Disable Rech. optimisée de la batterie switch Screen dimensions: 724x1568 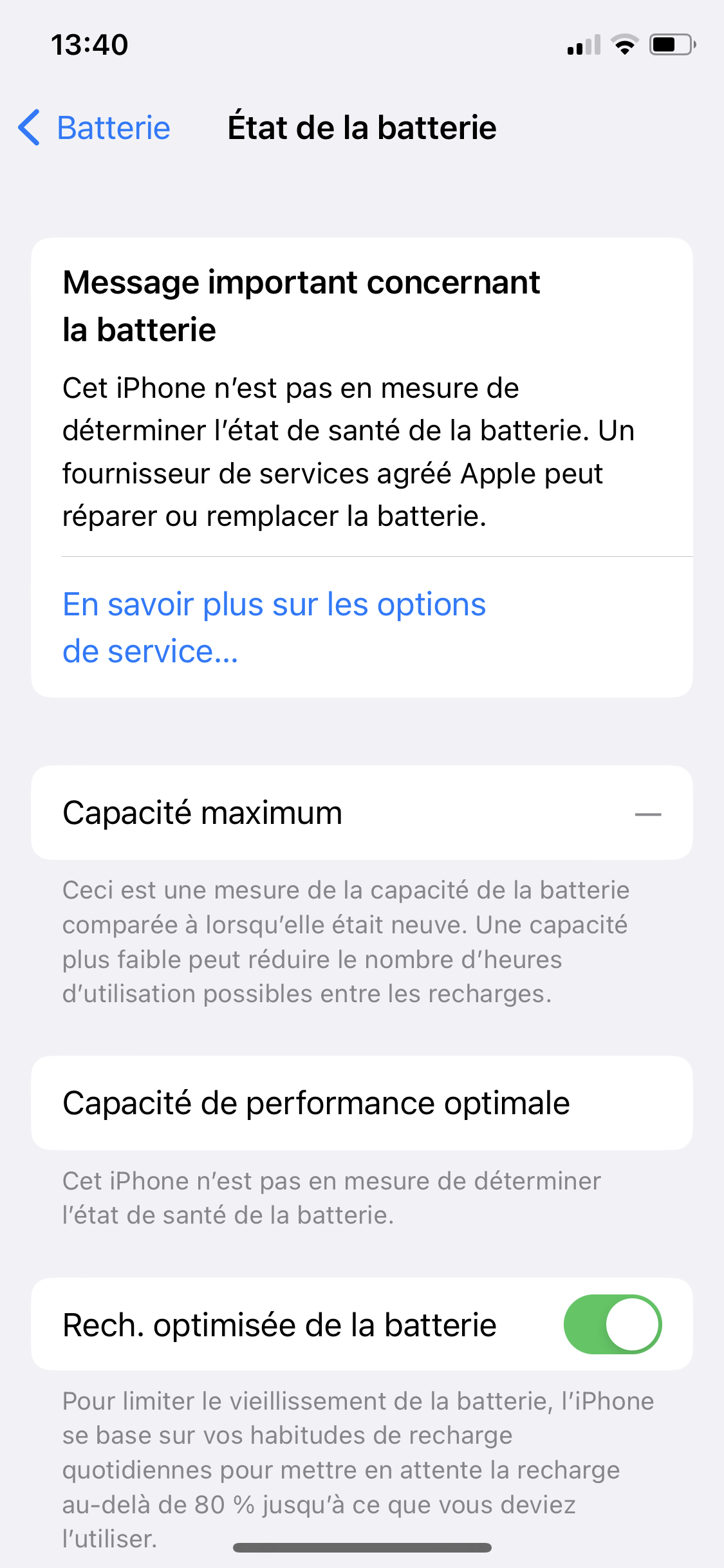tap(612, 1324)
